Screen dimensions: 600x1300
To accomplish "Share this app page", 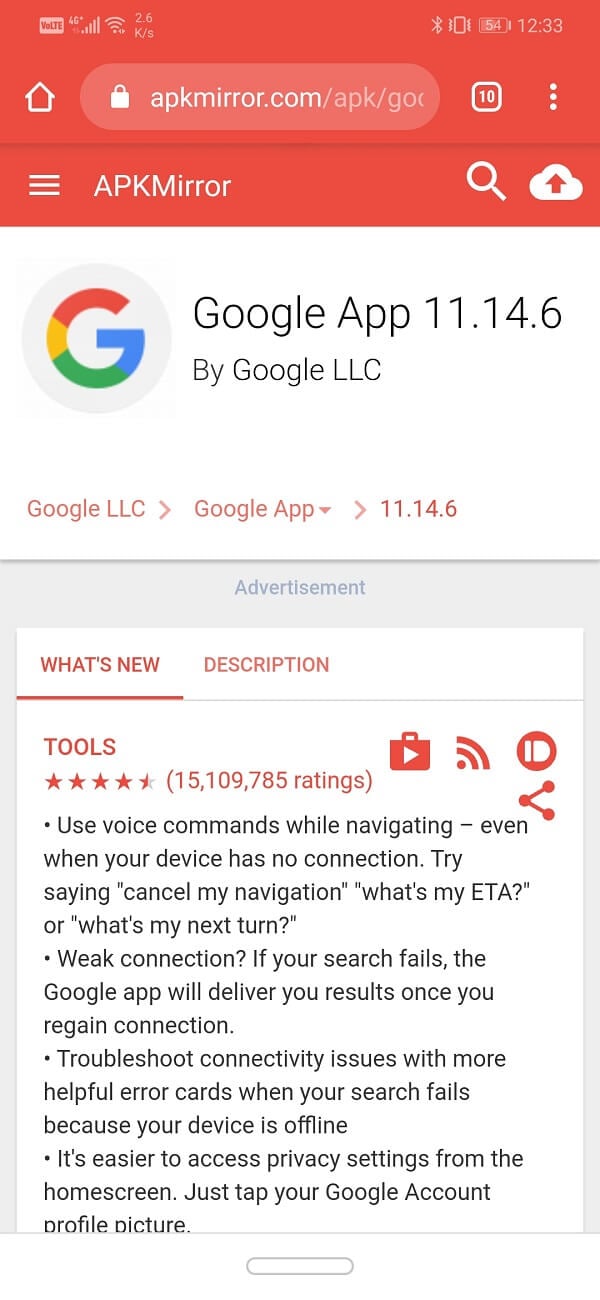I will click(537, 800).
